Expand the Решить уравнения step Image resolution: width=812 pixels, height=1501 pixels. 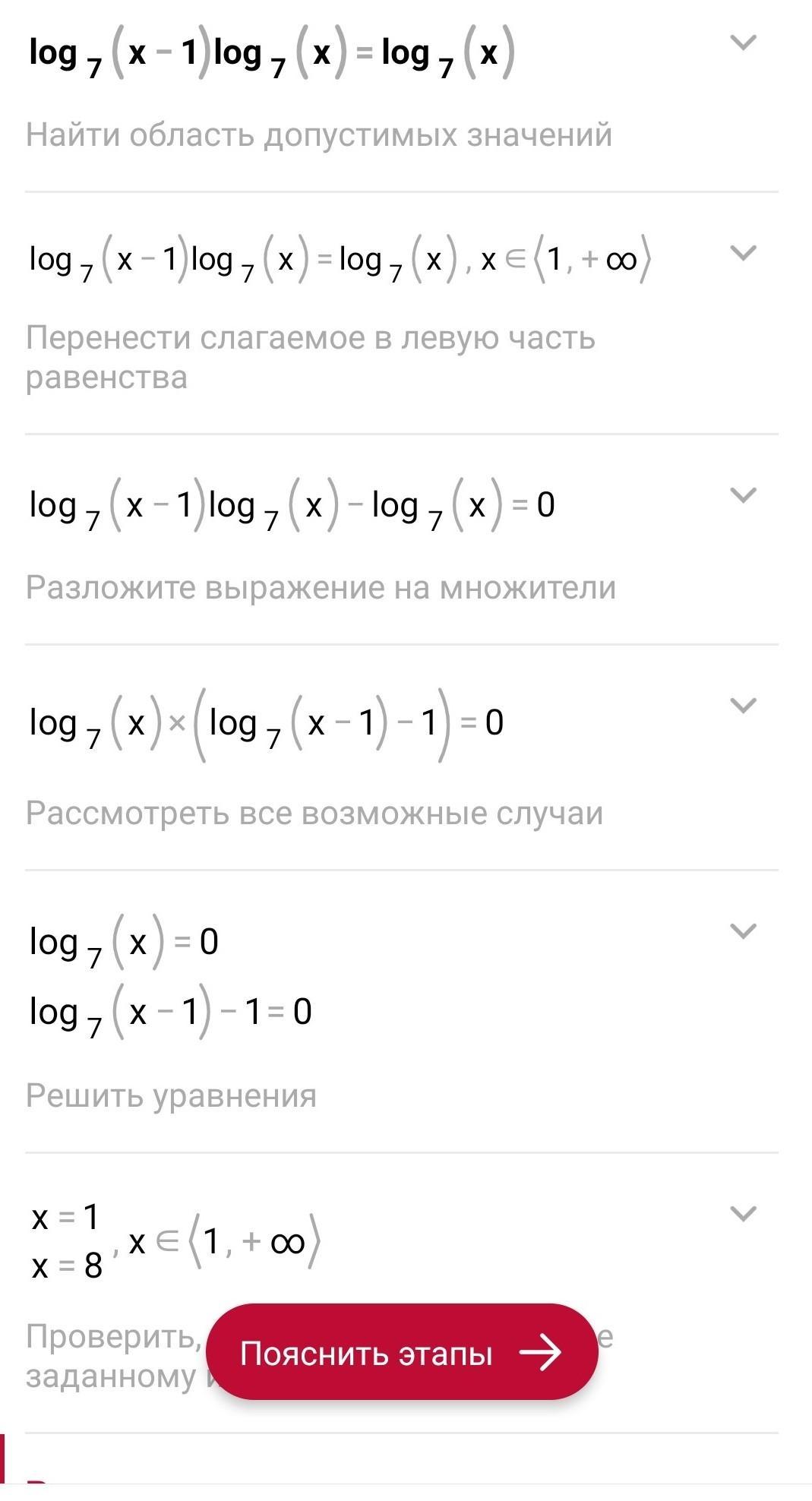click(743, 931)
